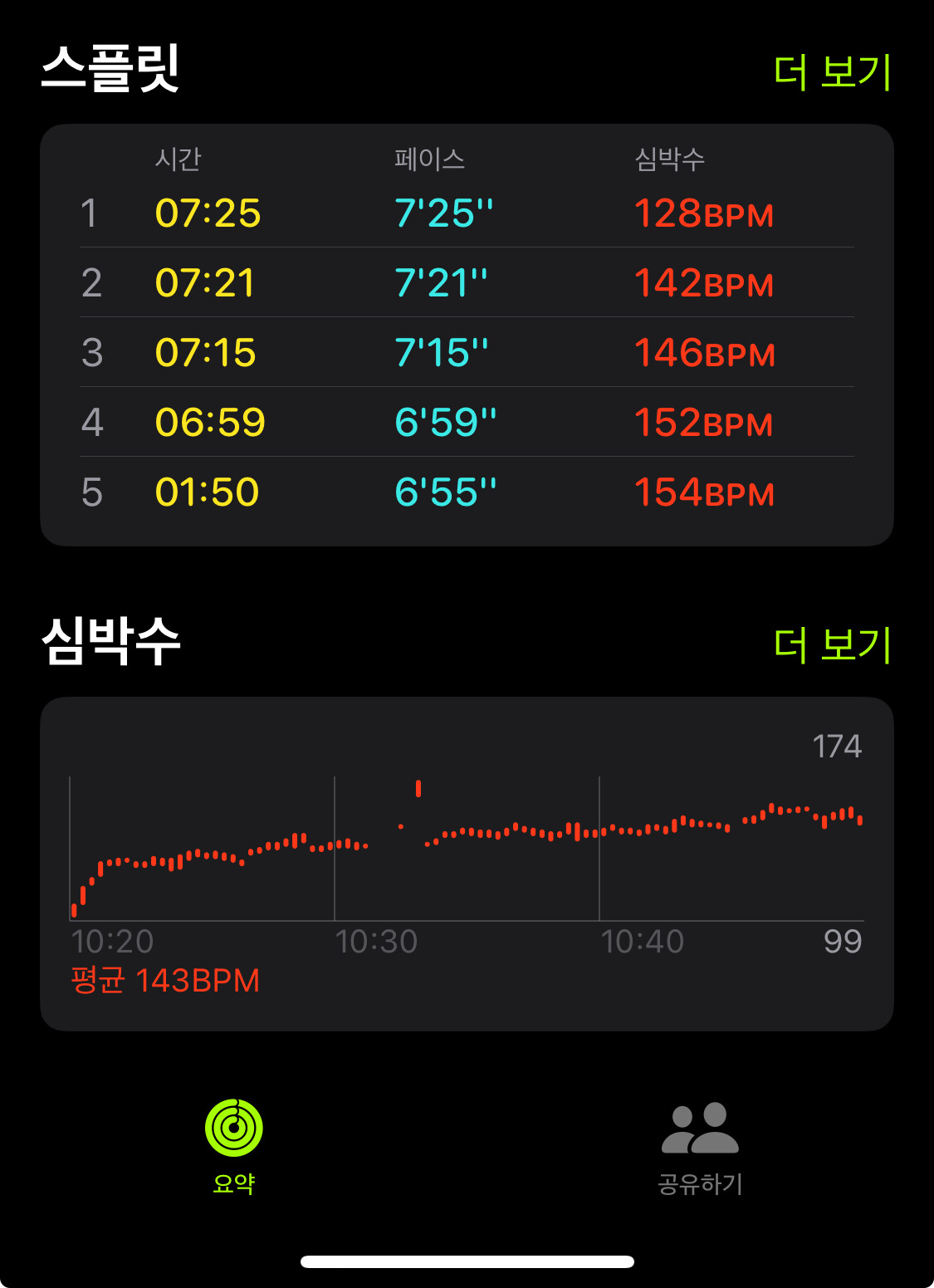The height and width of the screenshot is (1288, 934).
Task: Switch to the 공유하기 tab
Action: click(700, 1146)
